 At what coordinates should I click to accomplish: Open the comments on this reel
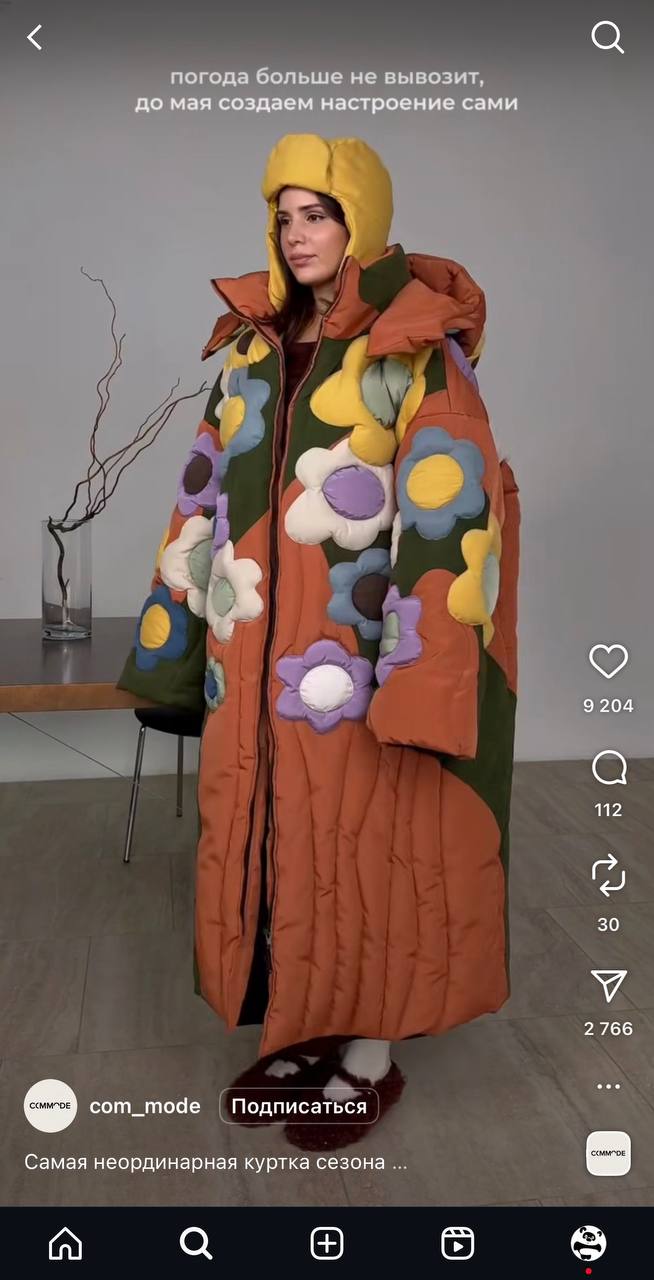[608, 769]
